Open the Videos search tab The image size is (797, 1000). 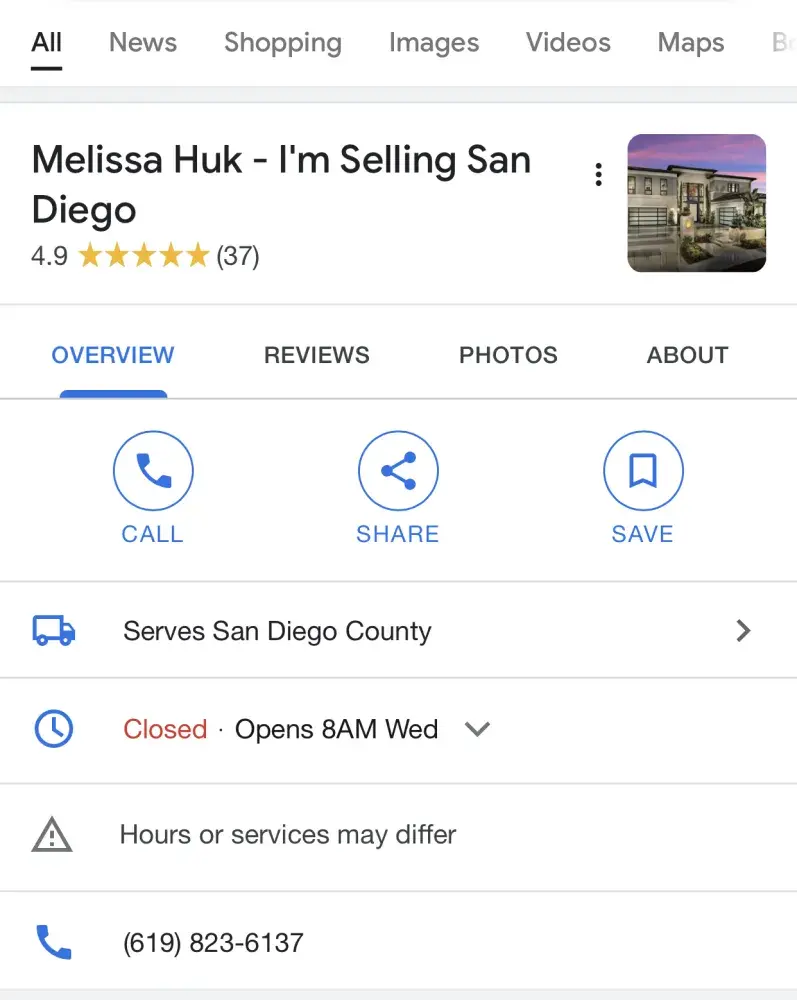(x=568, y=43)
